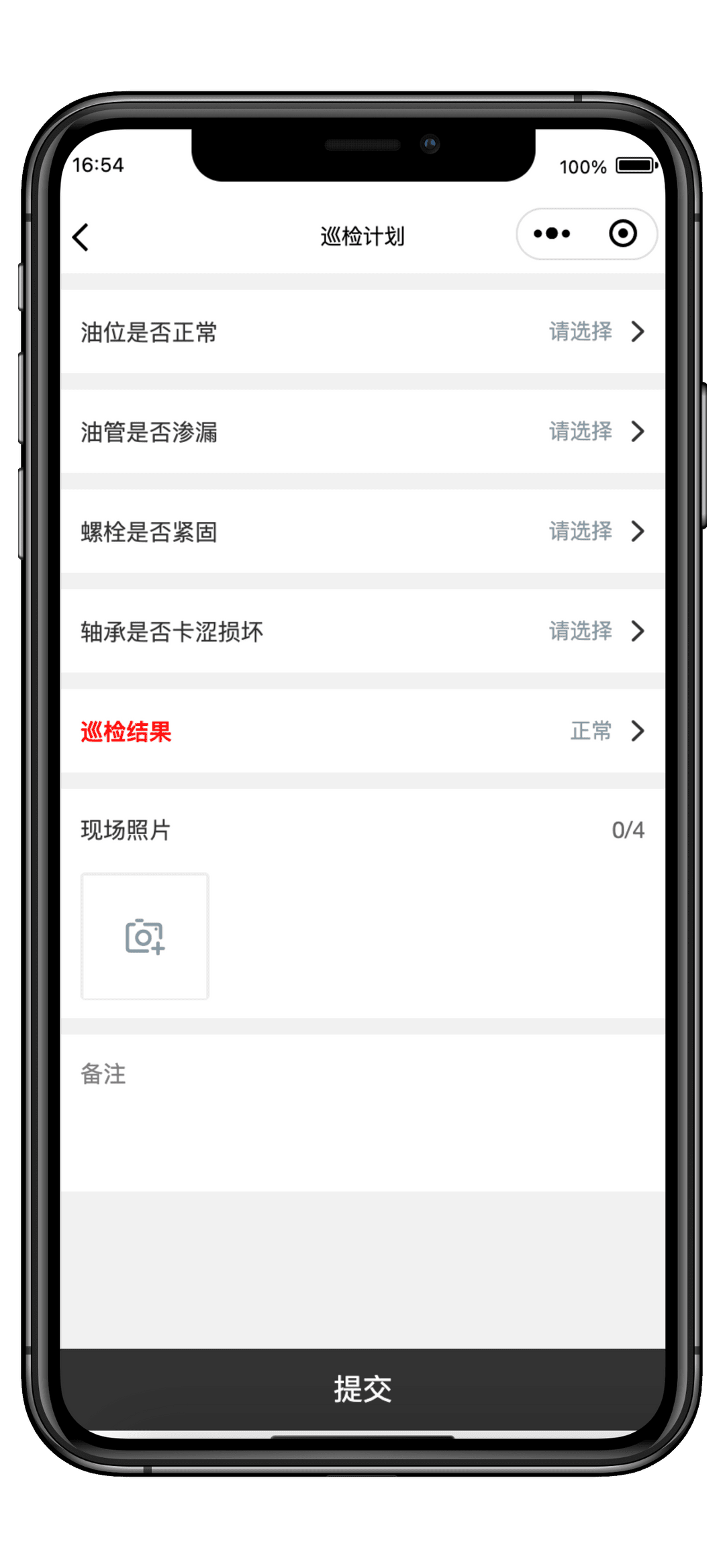Screen dimensions: 725x1568
Task: Open the picker for 螺栓是否紧固
Action: coord(595,531)
